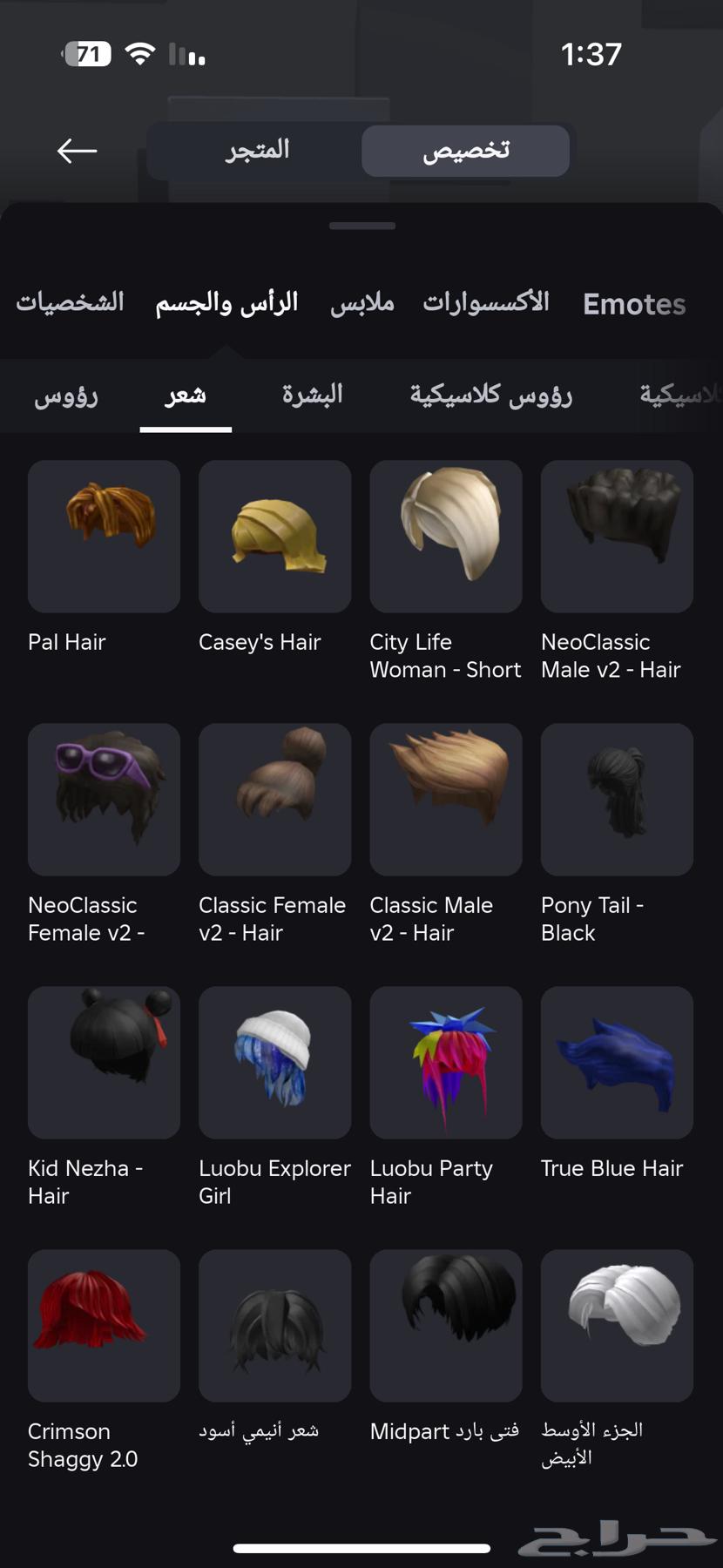Pick the Kid Nezha - Hair item
The width and height of the screenshot is (723, 1568).
pyautogui.click(x=104, y=1062)
